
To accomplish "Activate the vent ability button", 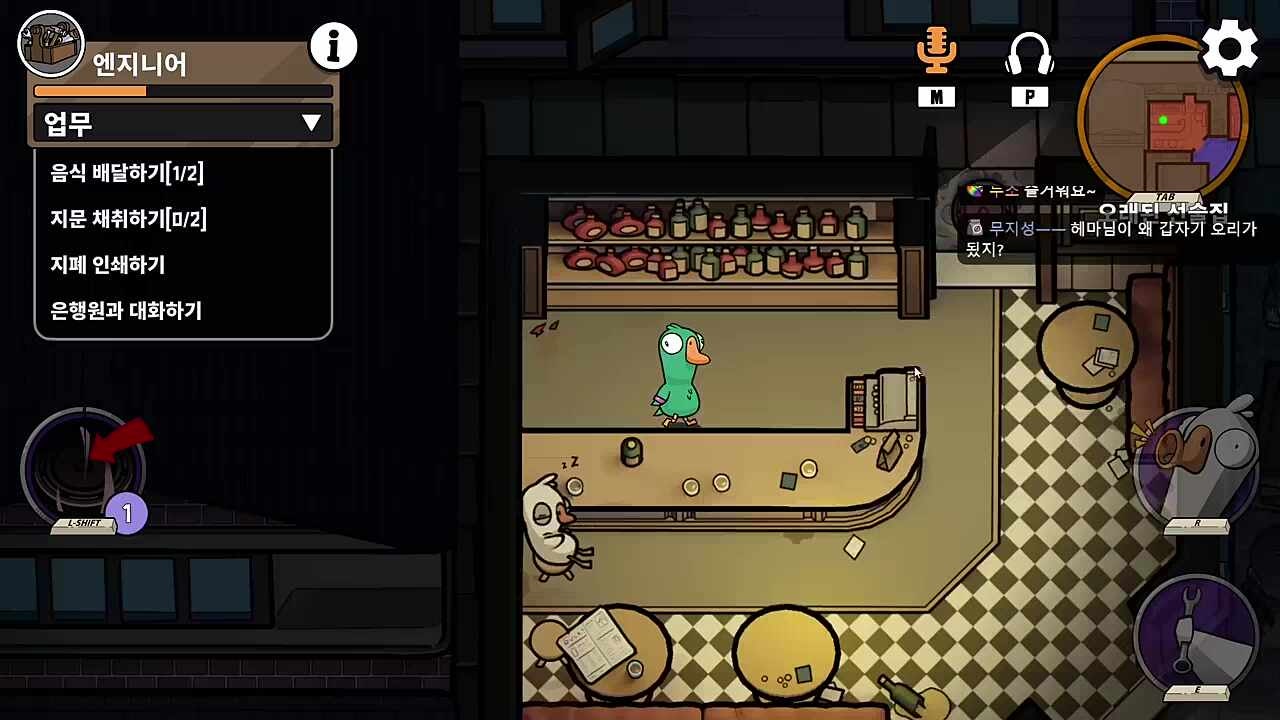I will 84,468.
